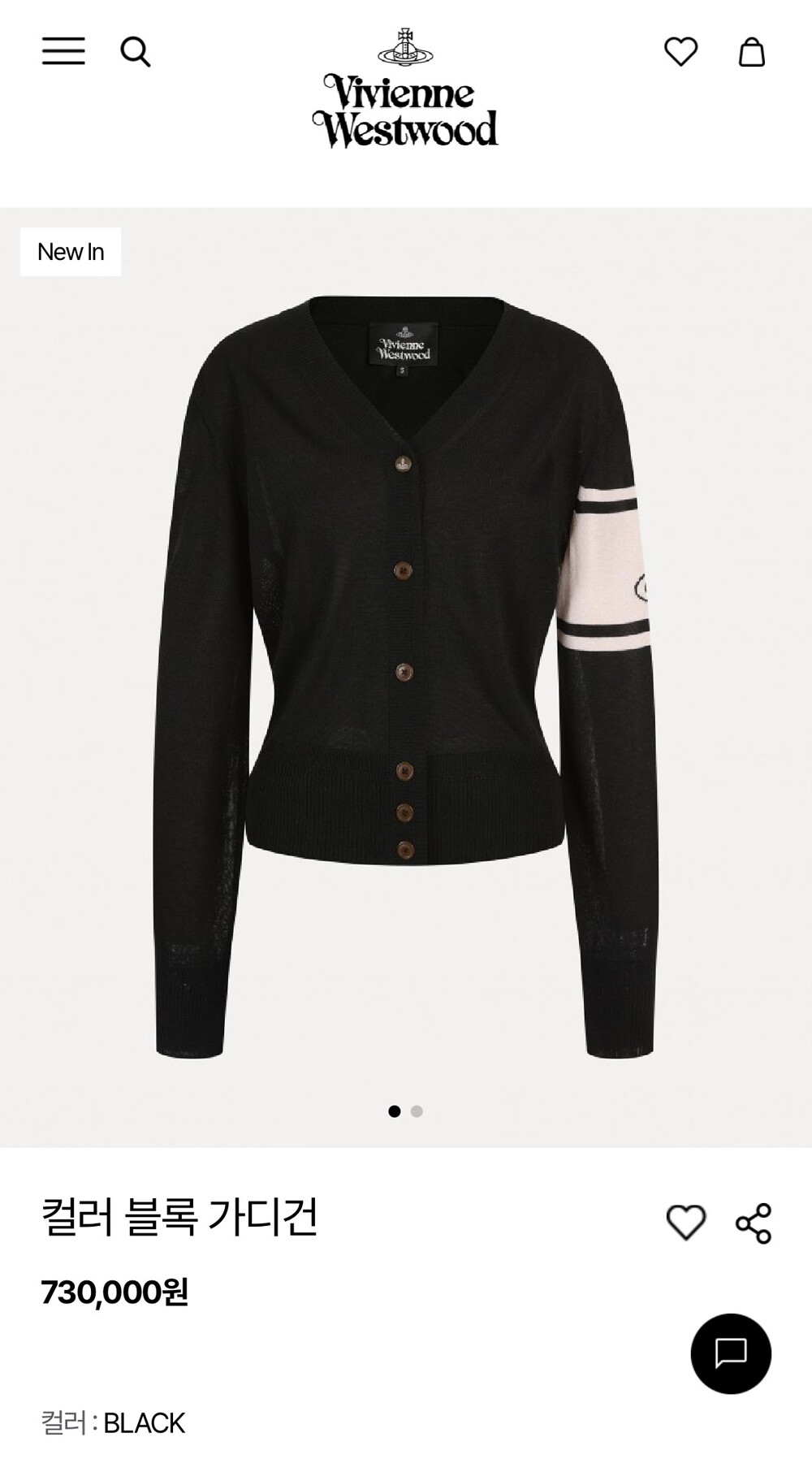Go to Vivienne Westwood home via logo

(405, 88)
